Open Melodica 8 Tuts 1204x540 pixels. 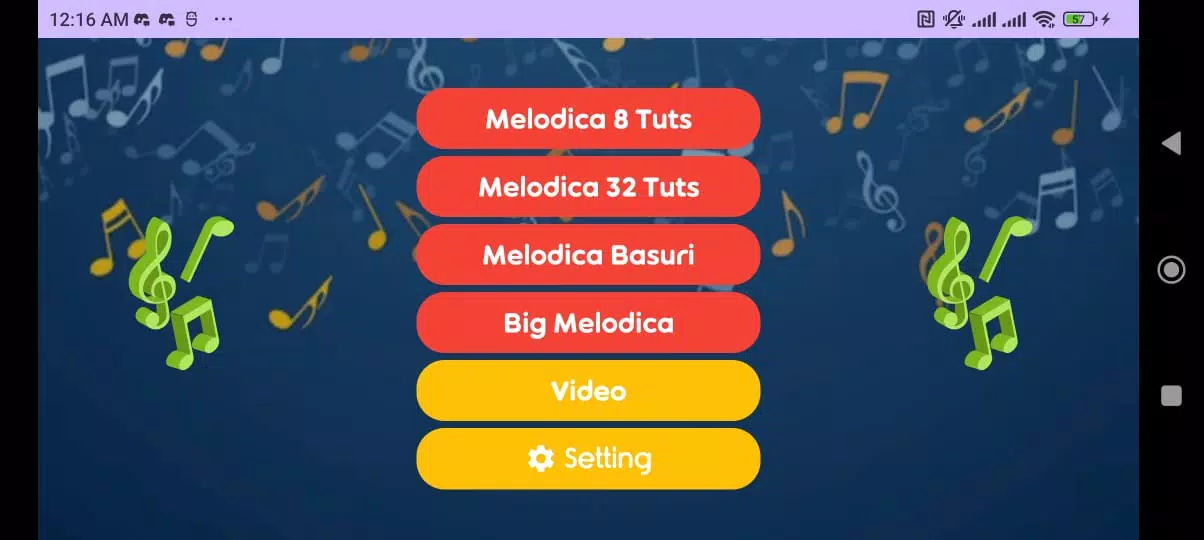[x=588, y=119]
